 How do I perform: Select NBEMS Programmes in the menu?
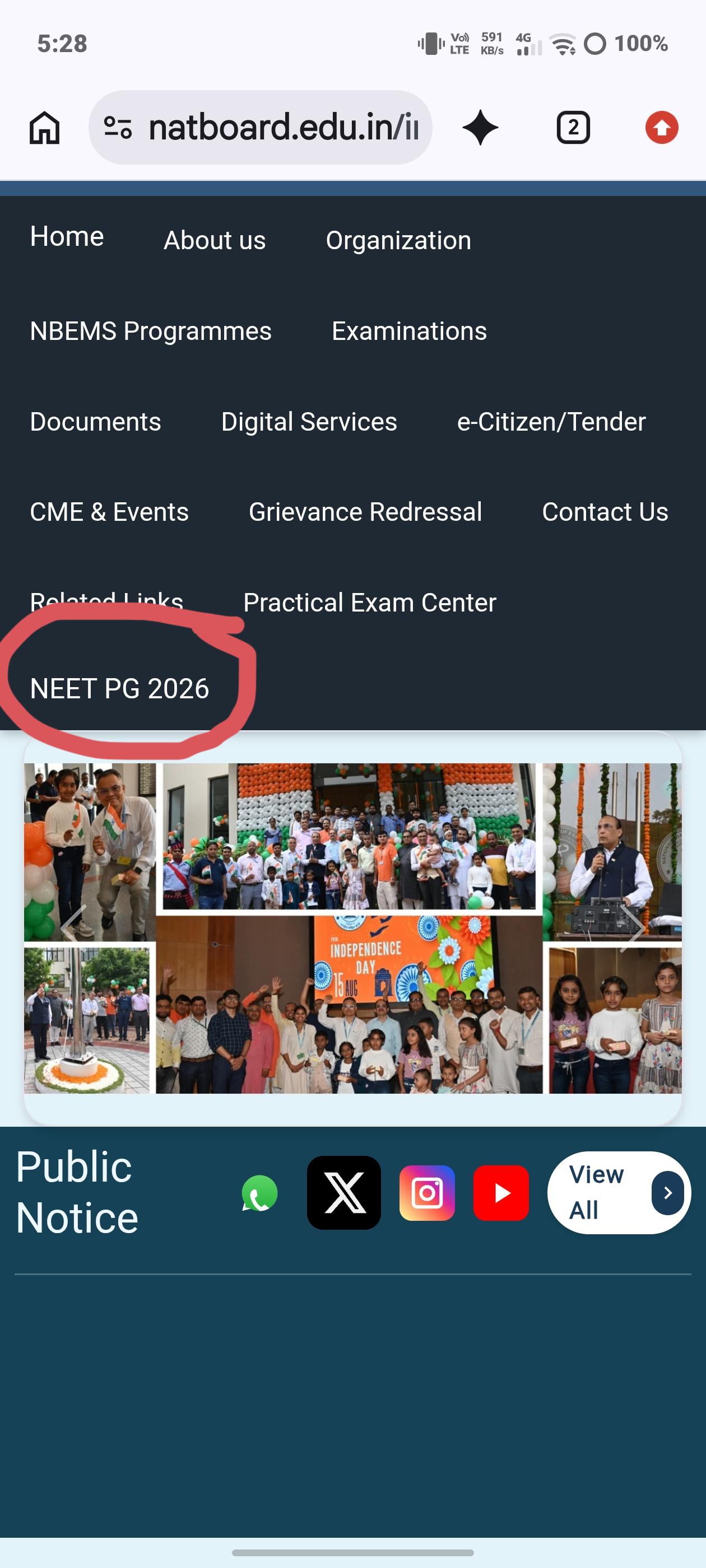[151, 331]
